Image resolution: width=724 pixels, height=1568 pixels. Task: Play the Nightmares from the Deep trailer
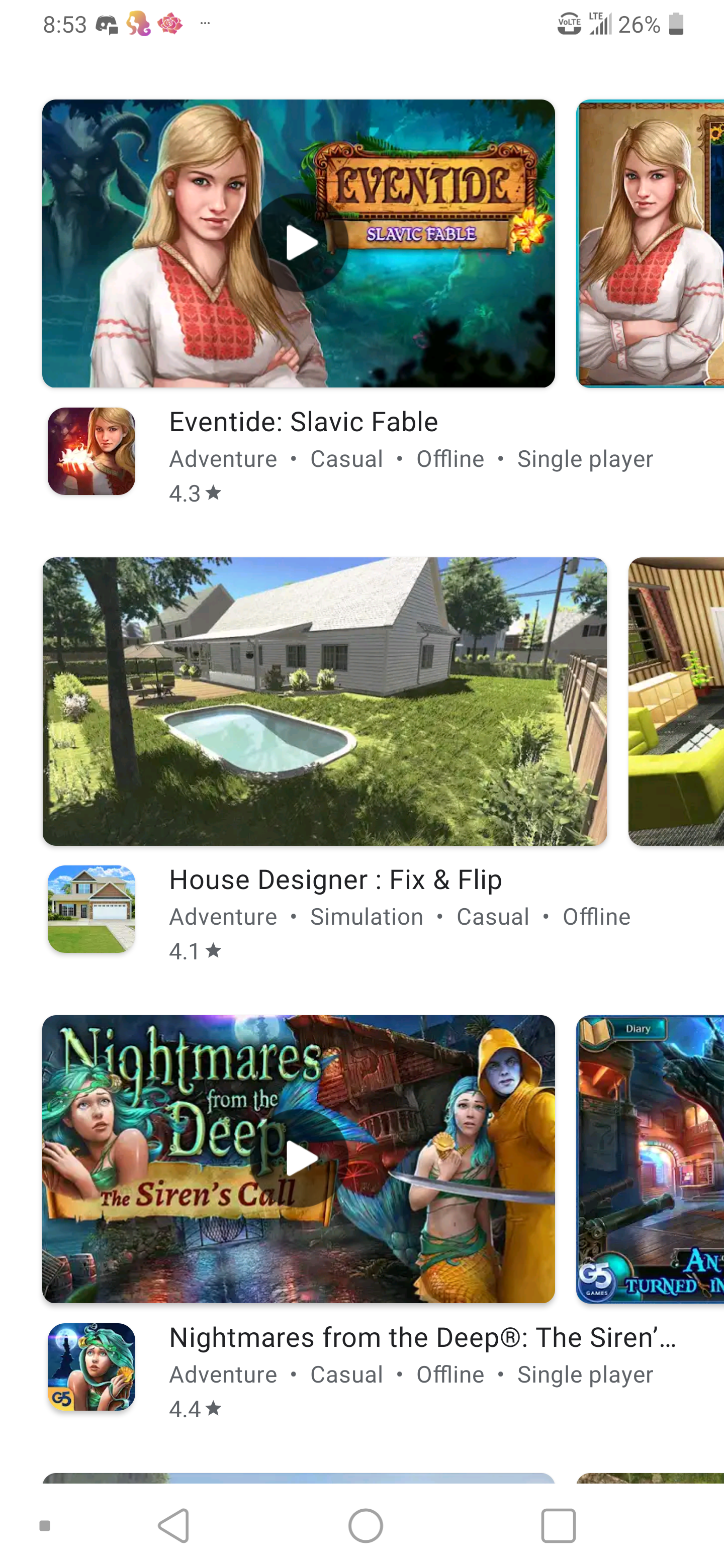(x=299, y=1159)
